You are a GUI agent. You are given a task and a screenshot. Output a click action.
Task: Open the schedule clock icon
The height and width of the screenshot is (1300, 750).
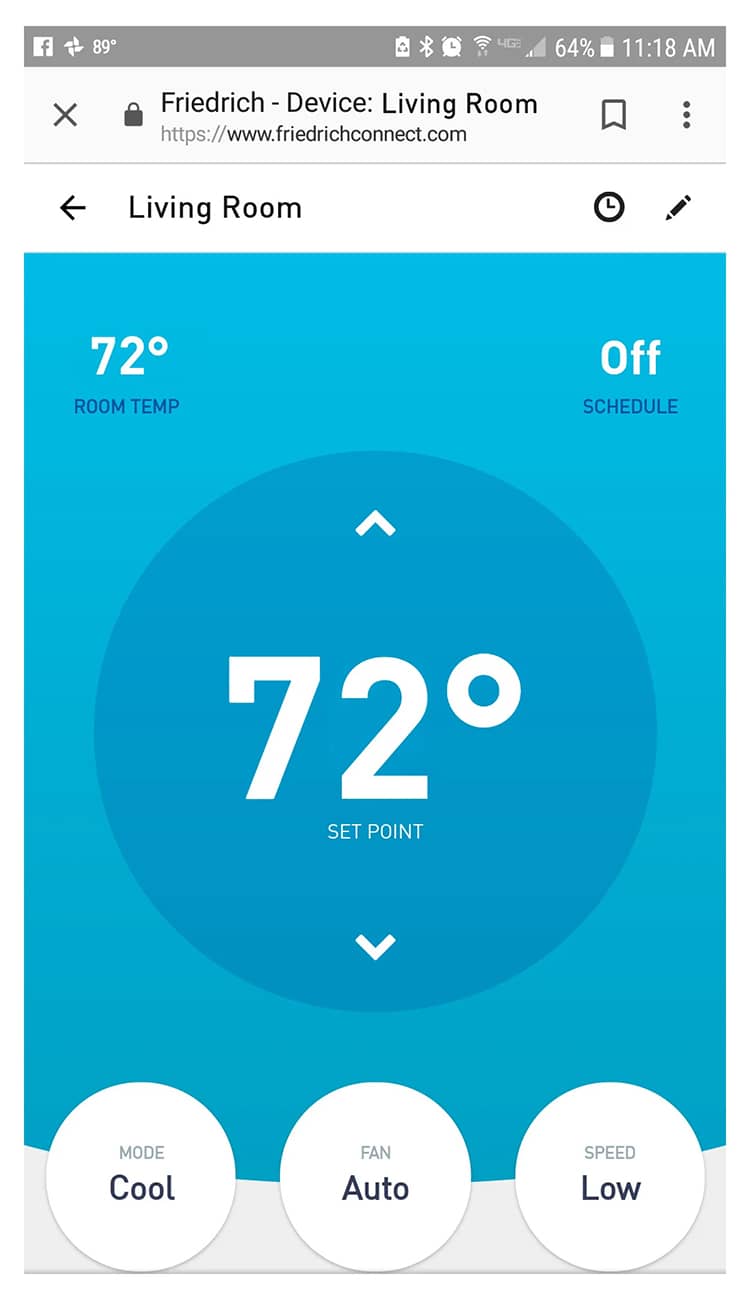[x=609, y=208]
